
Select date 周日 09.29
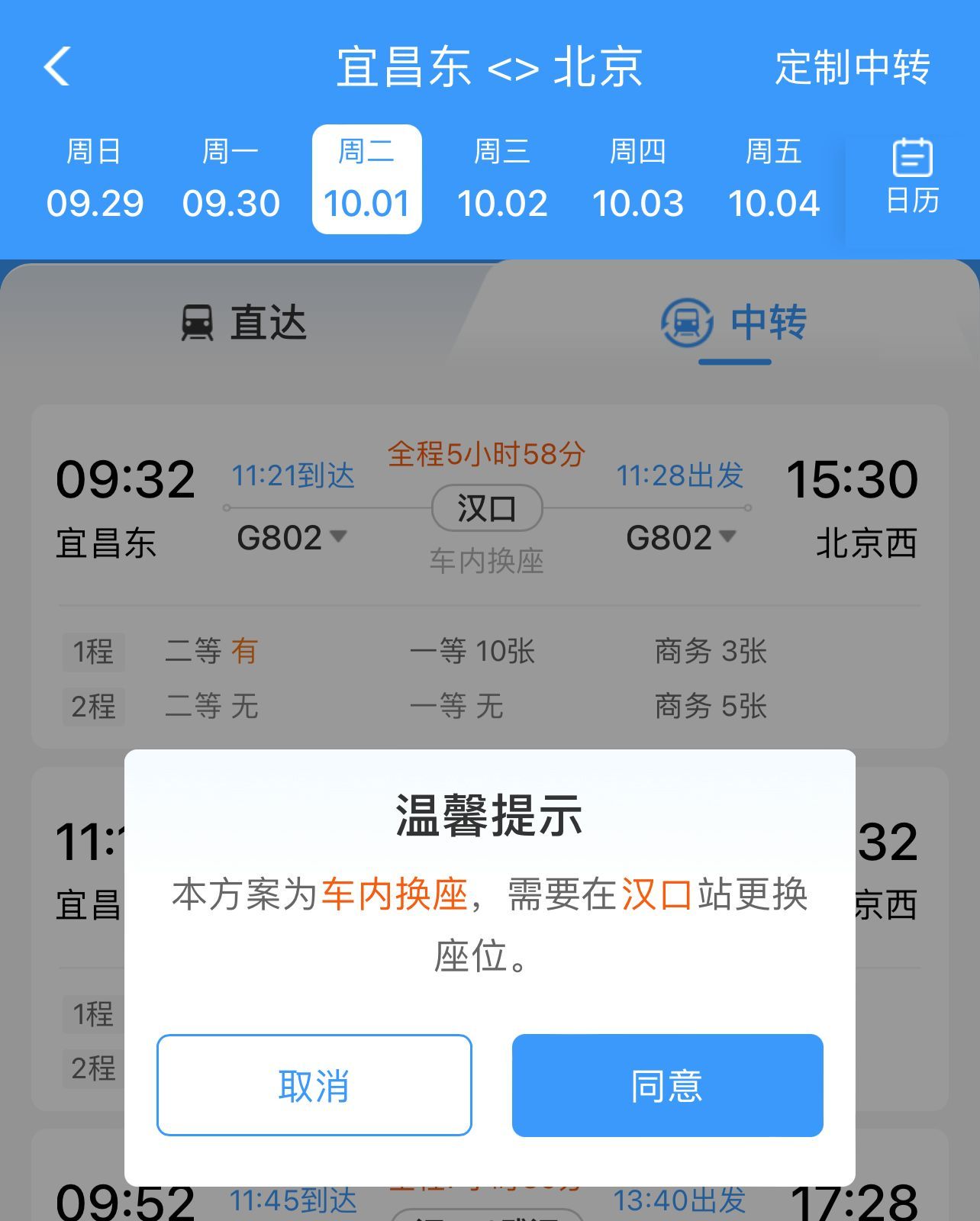[x=95, y=179]
